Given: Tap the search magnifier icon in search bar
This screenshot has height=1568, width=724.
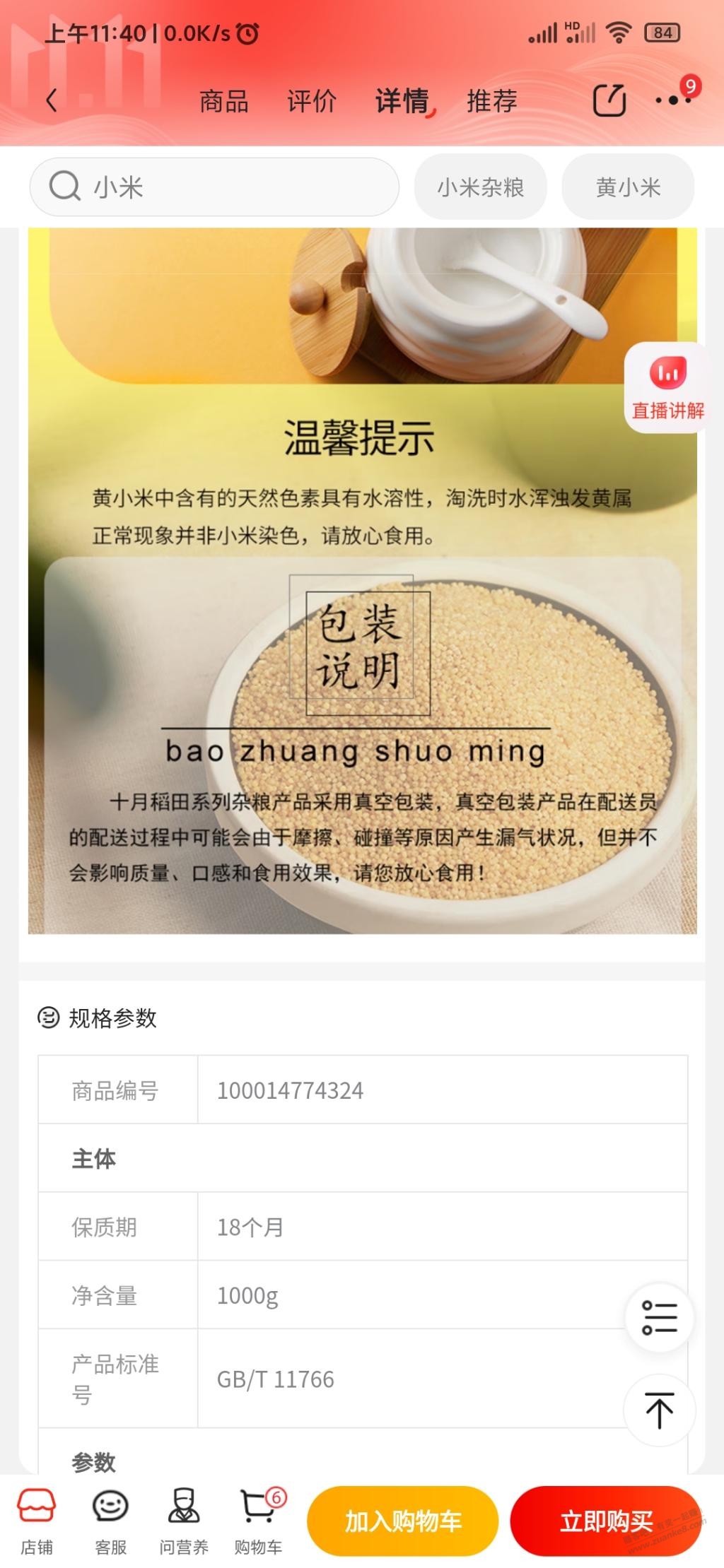Looking at the screenshot, I should (x=66, y=187).
